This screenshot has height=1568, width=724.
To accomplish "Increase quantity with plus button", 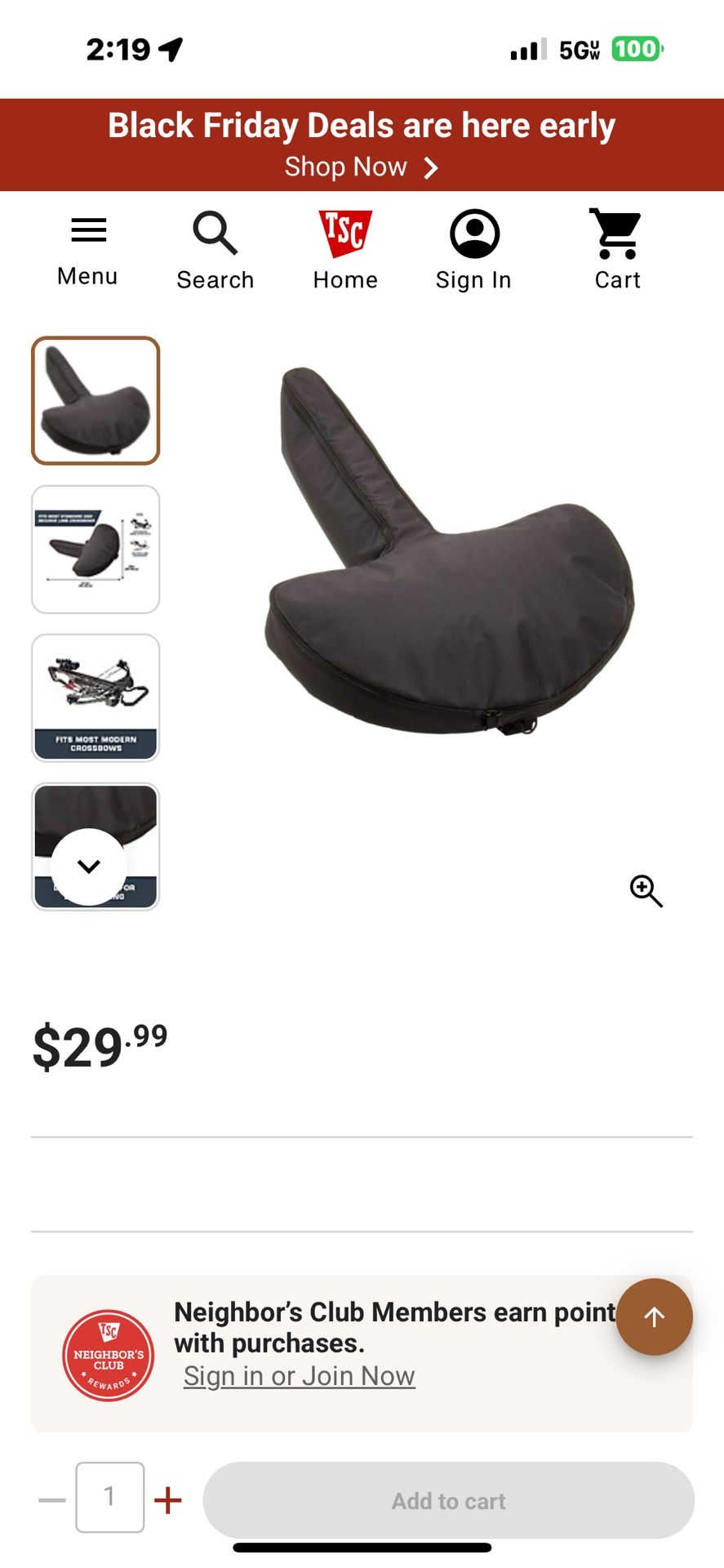I will coord(168,1499).
